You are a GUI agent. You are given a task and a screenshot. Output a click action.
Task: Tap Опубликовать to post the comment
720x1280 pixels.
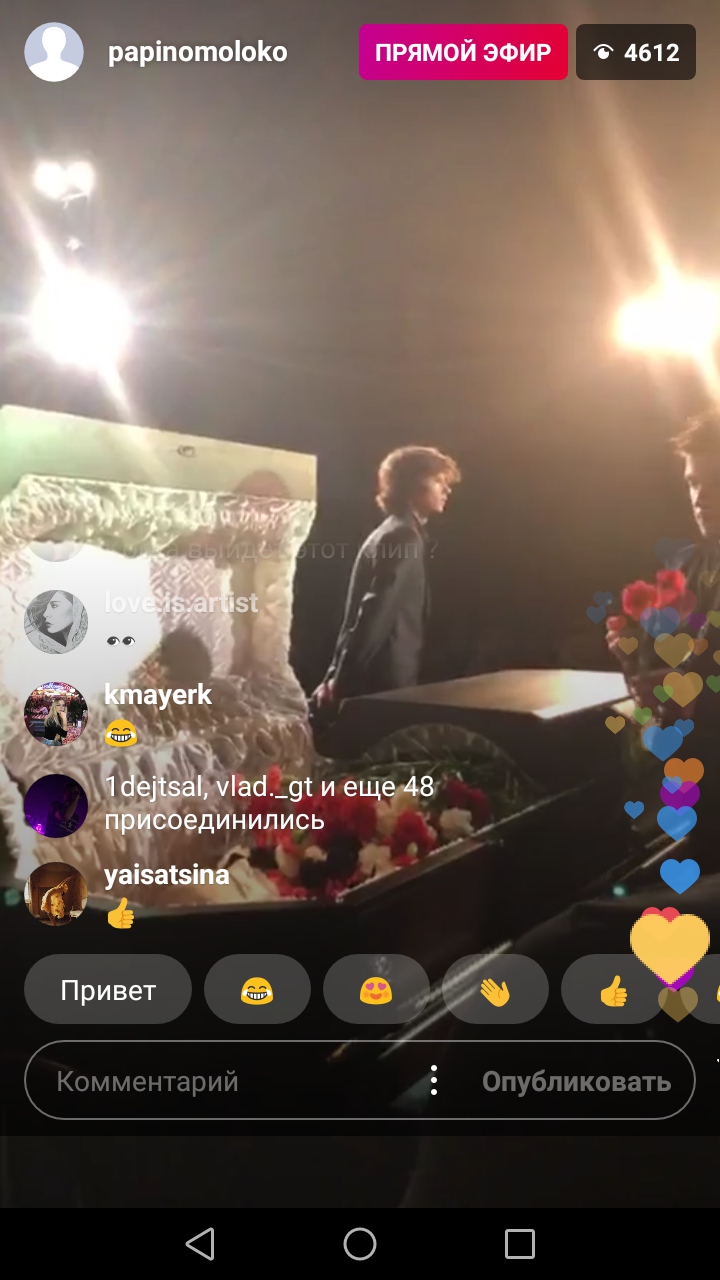[576, 1081]
